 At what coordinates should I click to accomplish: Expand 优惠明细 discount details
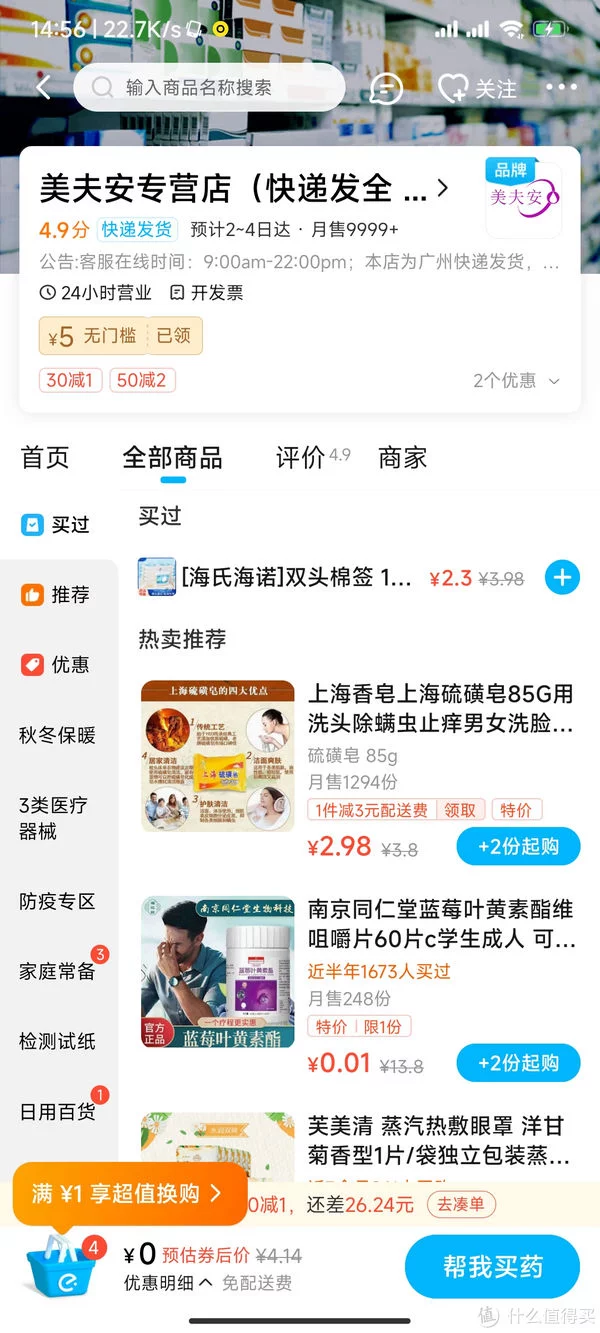tap(167, 1283)
